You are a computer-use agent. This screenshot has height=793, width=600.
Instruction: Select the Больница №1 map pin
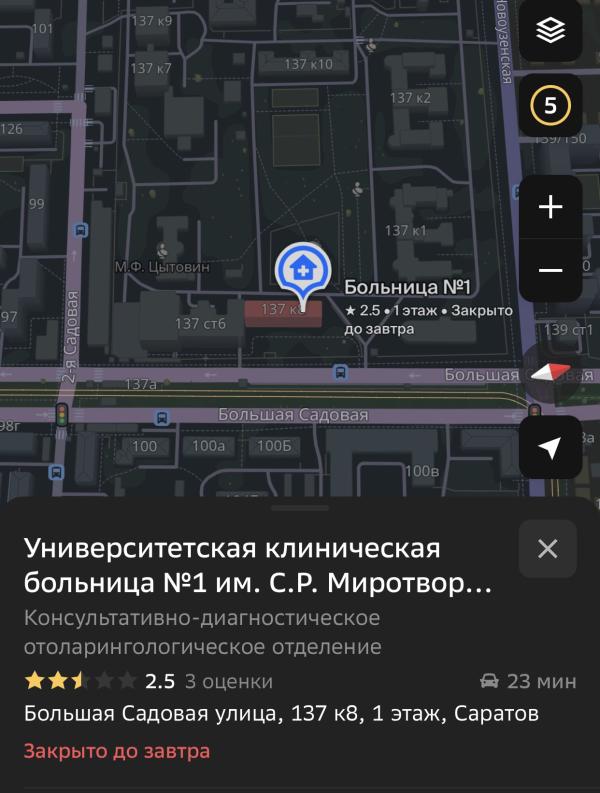click(x=303, y=273)
